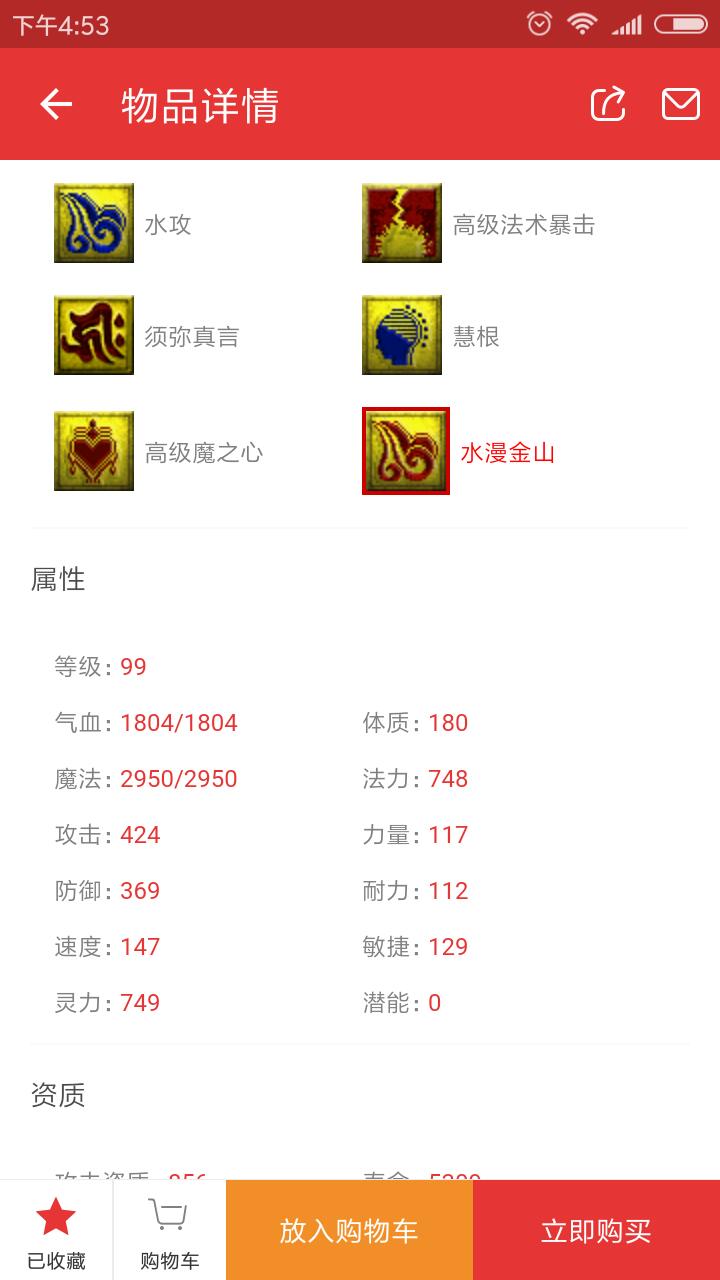The height and width of the screenshot is (1280, 720).
Task: Toggle the 已收藏 favorite star
Action: [x=56, y=1230]
